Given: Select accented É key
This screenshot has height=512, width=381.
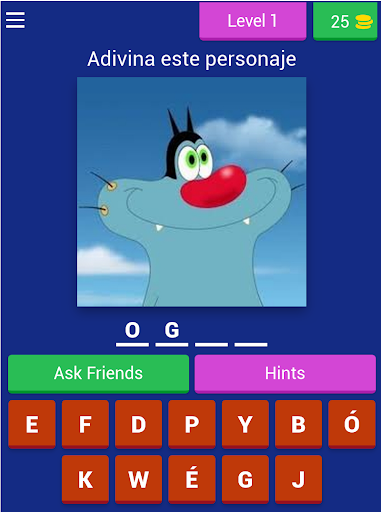Looking at the screenshot, I should click(192, 479).
